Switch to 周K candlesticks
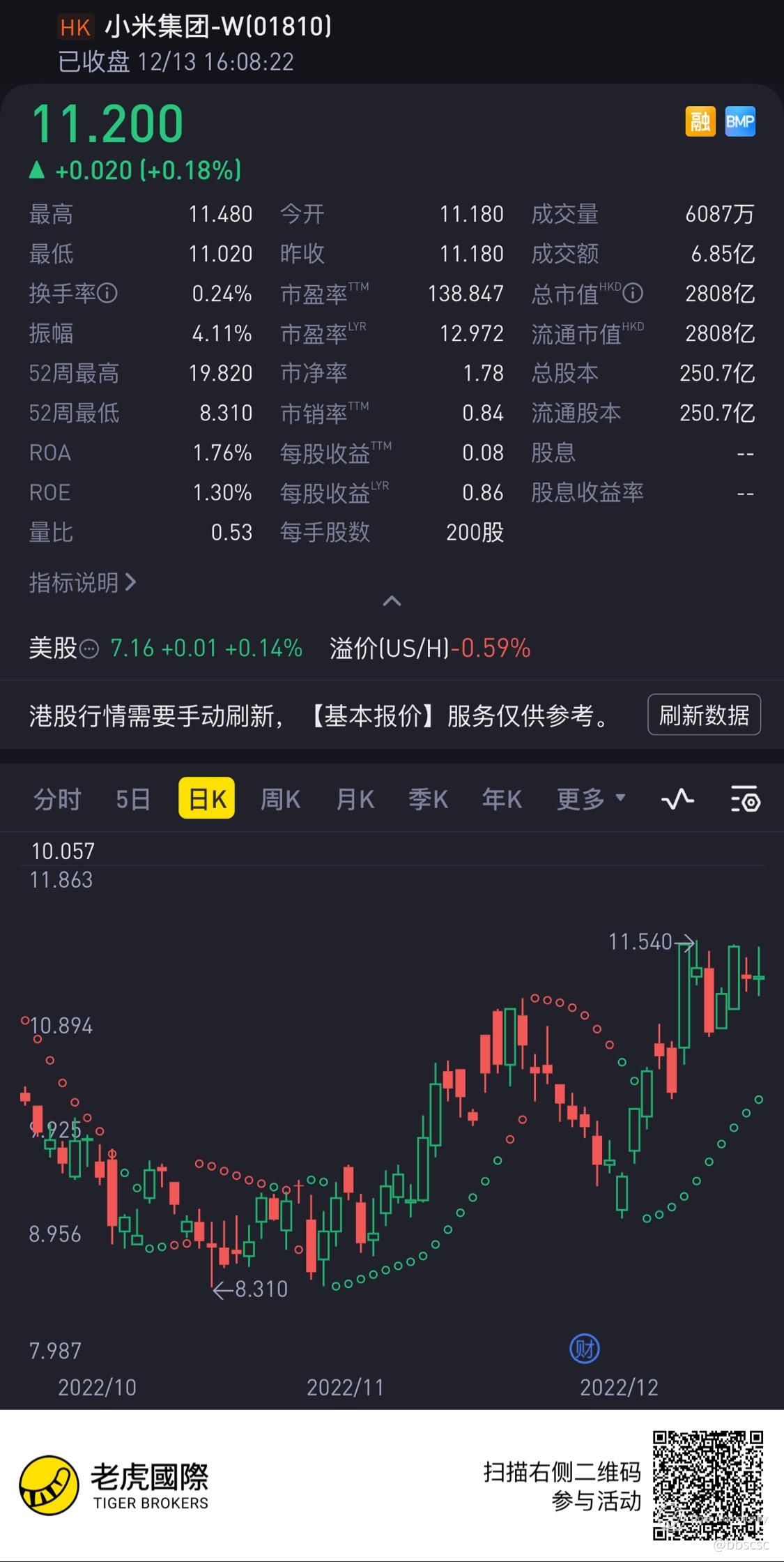Screen dimensions: 784x1562 280,799
